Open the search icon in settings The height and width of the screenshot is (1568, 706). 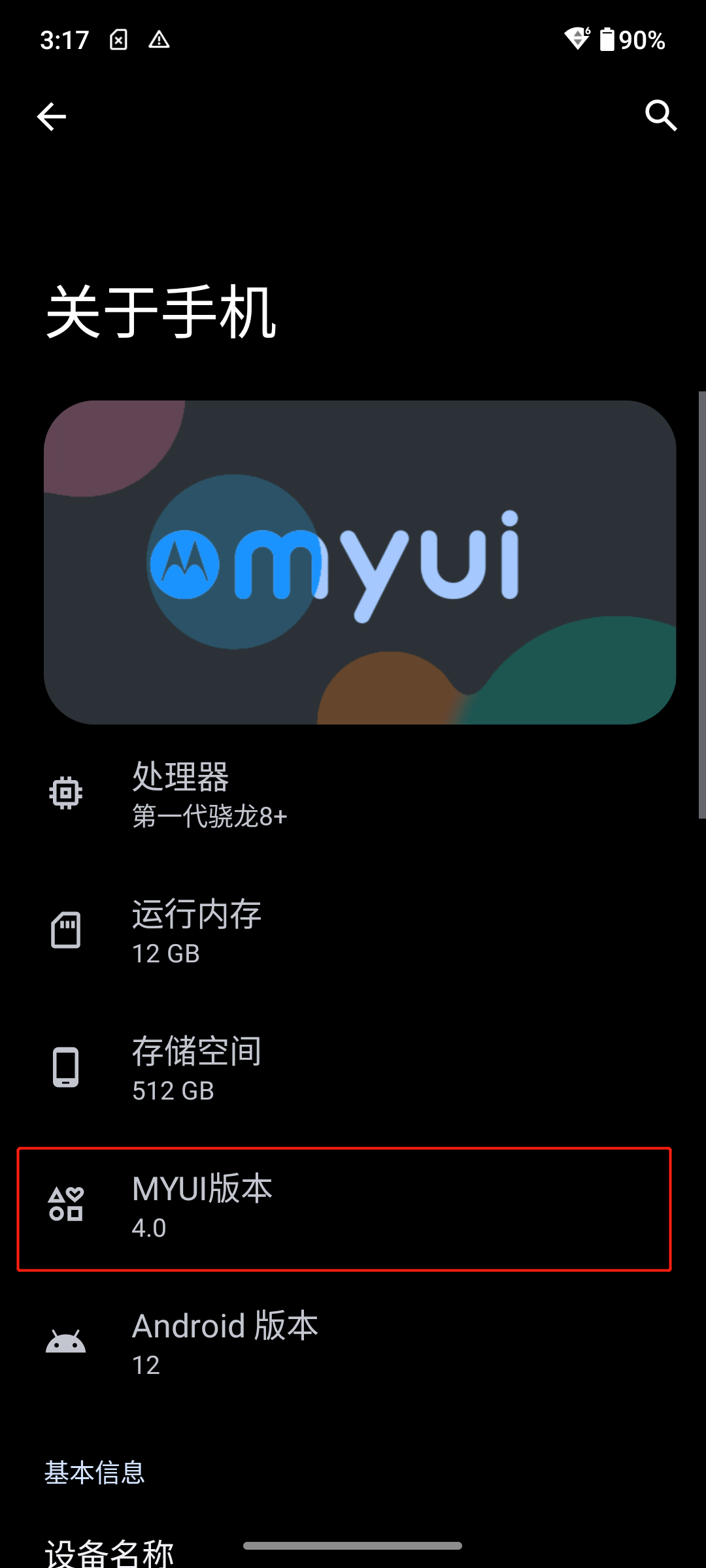tap(662, 116)
